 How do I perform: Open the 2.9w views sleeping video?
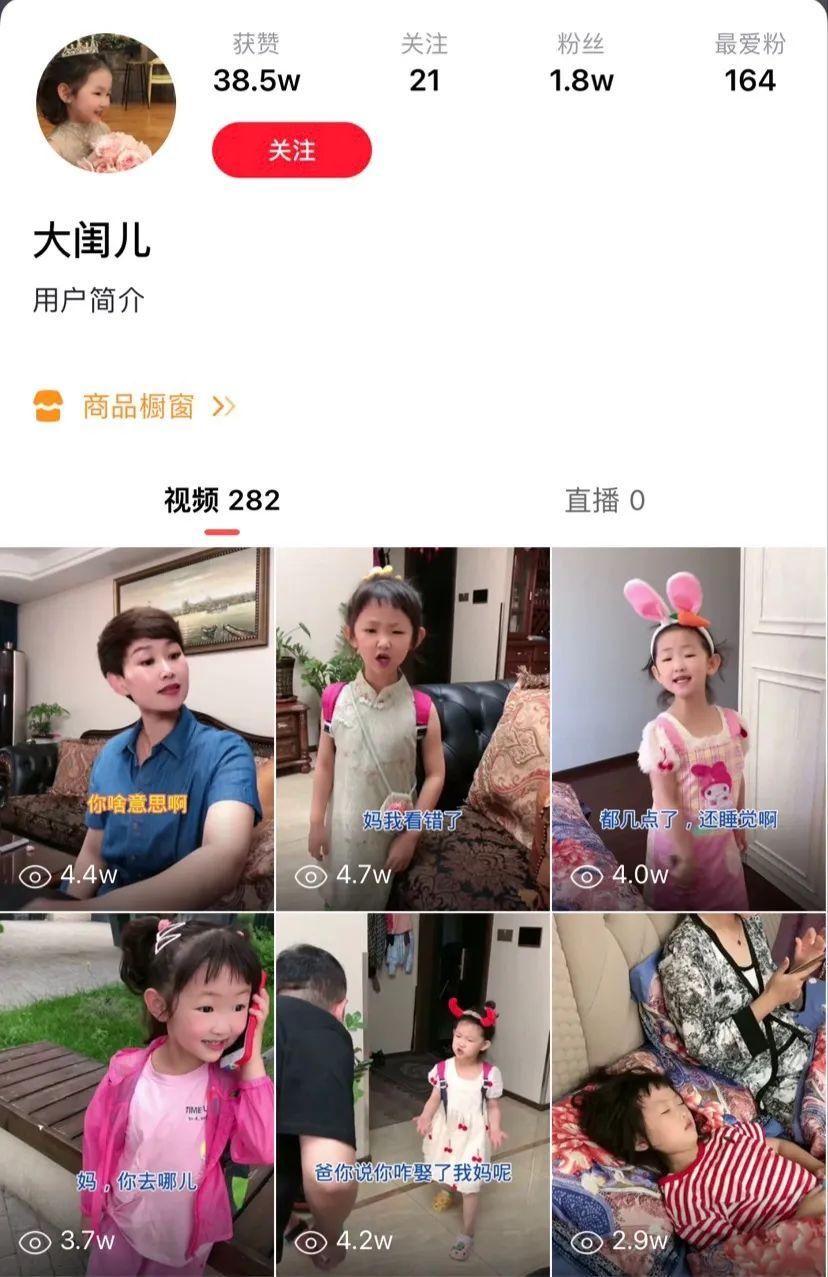[689, 1094]
